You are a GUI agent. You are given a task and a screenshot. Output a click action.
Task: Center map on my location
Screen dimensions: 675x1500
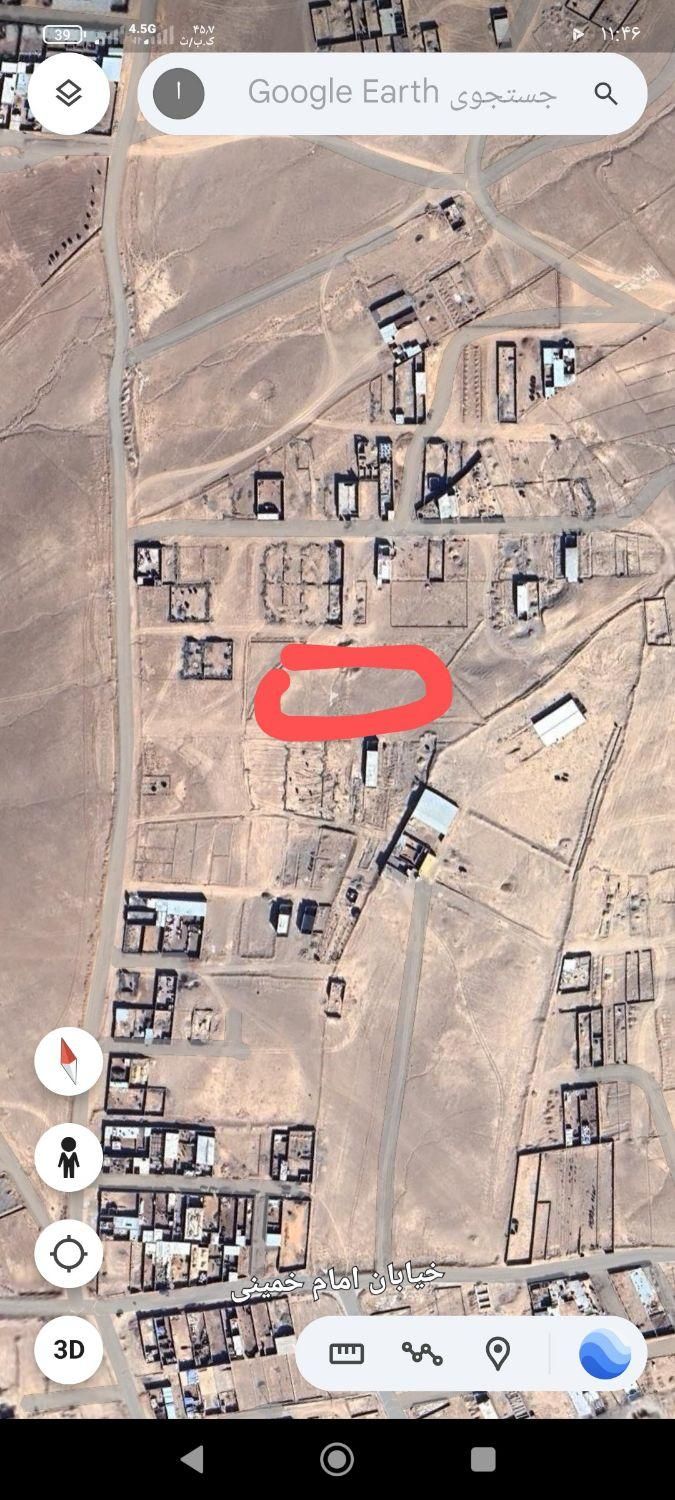(x=68, y=1253)
